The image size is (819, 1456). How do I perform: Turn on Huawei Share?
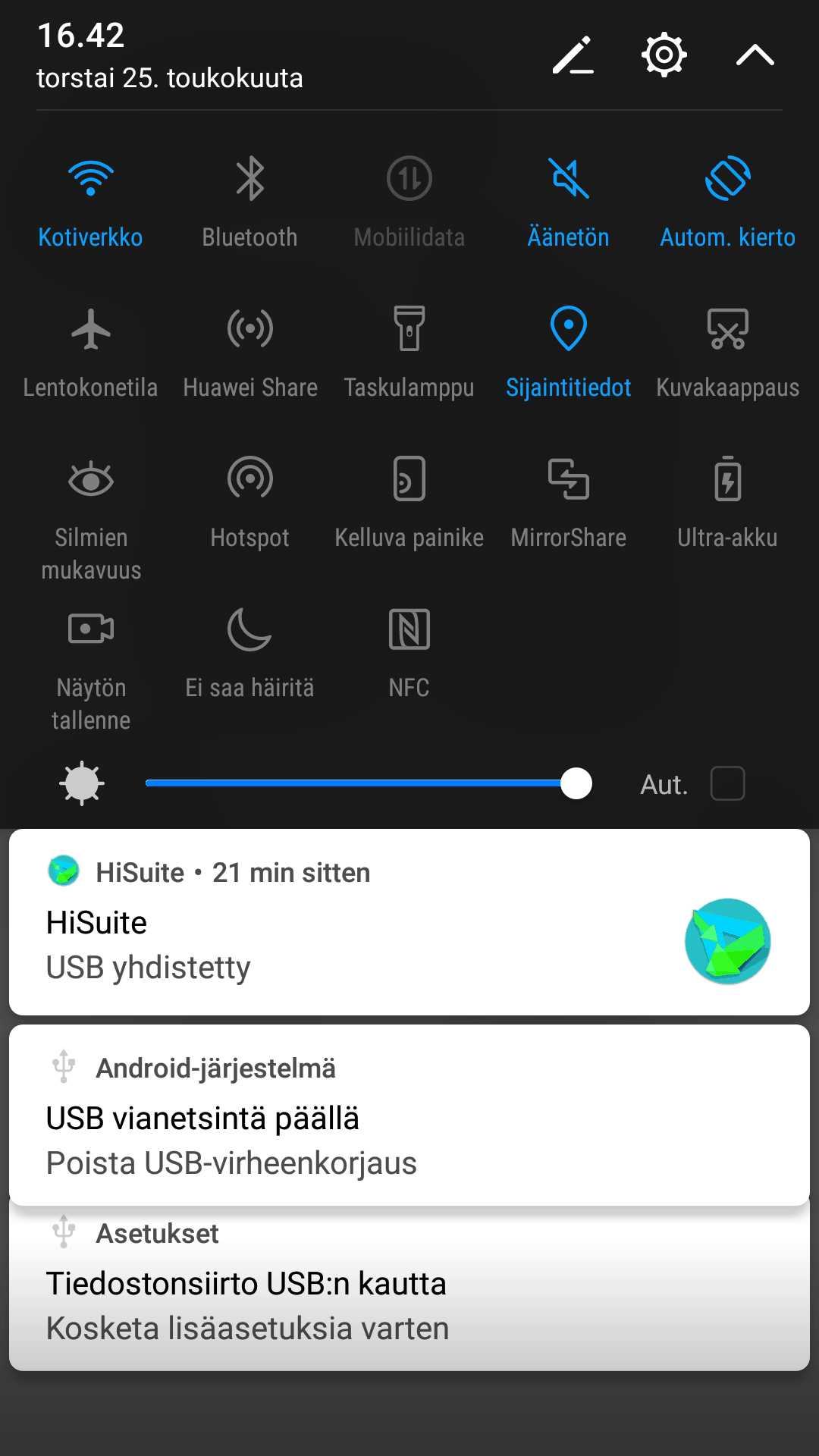click(250, 330)
